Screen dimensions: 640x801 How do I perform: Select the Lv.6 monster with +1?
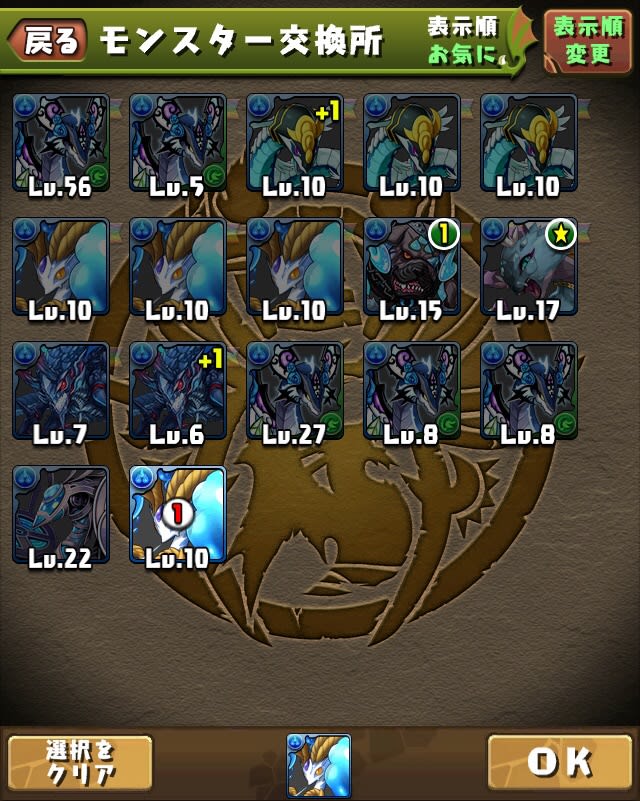pyautogui.click(x=178, y=392)
